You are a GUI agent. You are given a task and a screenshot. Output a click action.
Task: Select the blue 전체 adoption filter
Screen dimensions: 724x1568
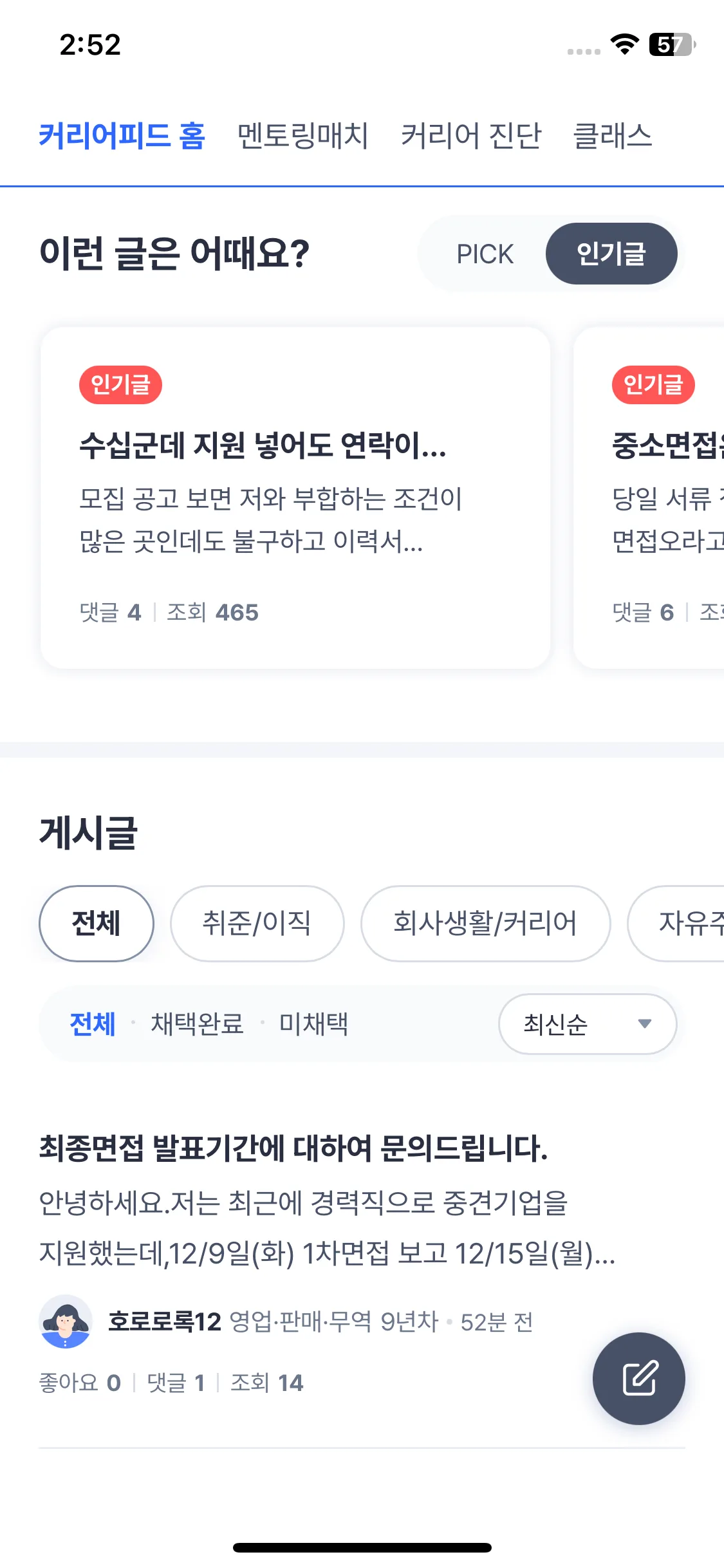[93, 1023]
